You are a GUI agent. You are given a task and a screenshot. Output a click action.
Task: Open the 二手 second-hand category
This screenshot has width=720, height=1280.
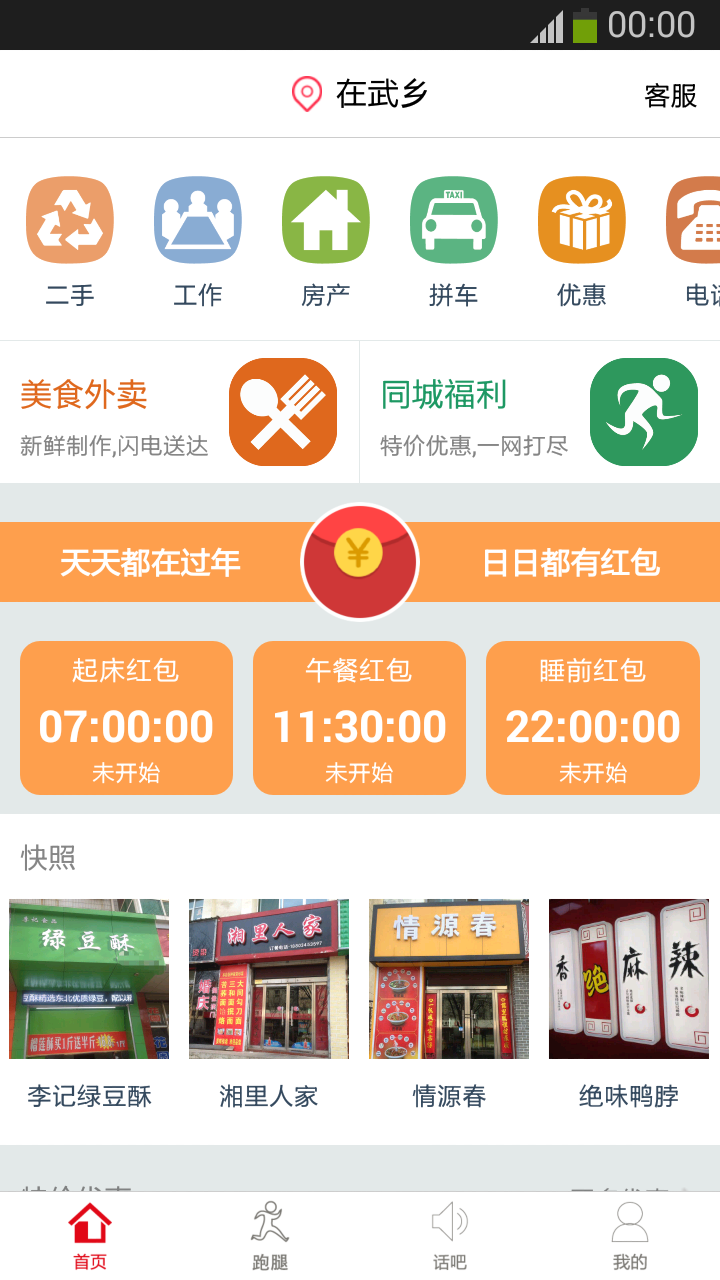(70, 240)
